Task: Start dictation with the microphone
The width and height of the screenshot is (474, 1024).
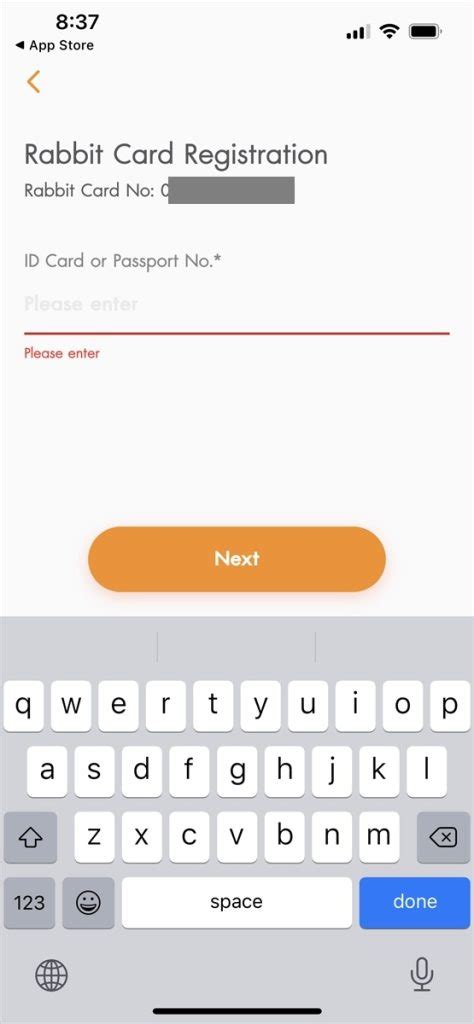Action: (422, 975)
